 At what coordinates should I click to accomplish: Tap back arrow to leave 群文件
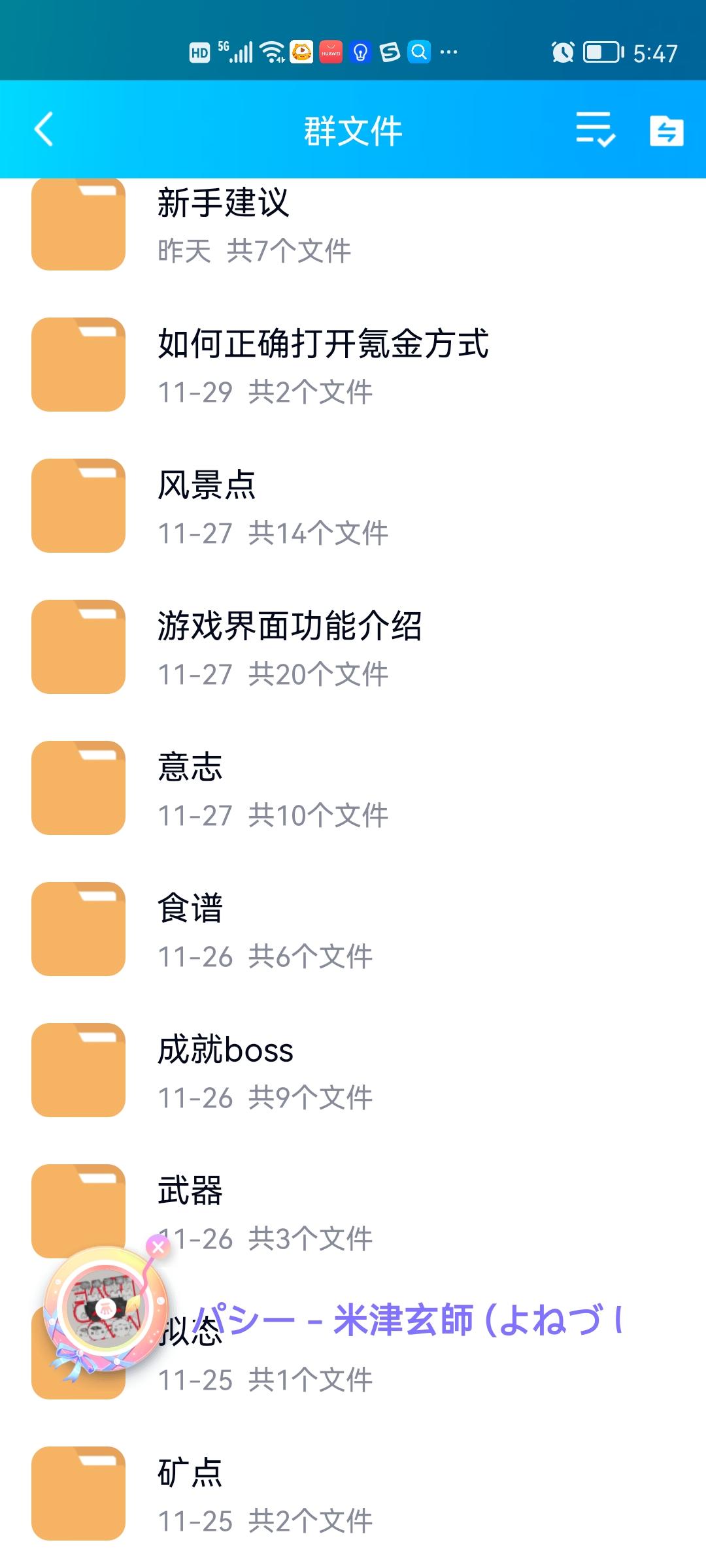point(43,129)
